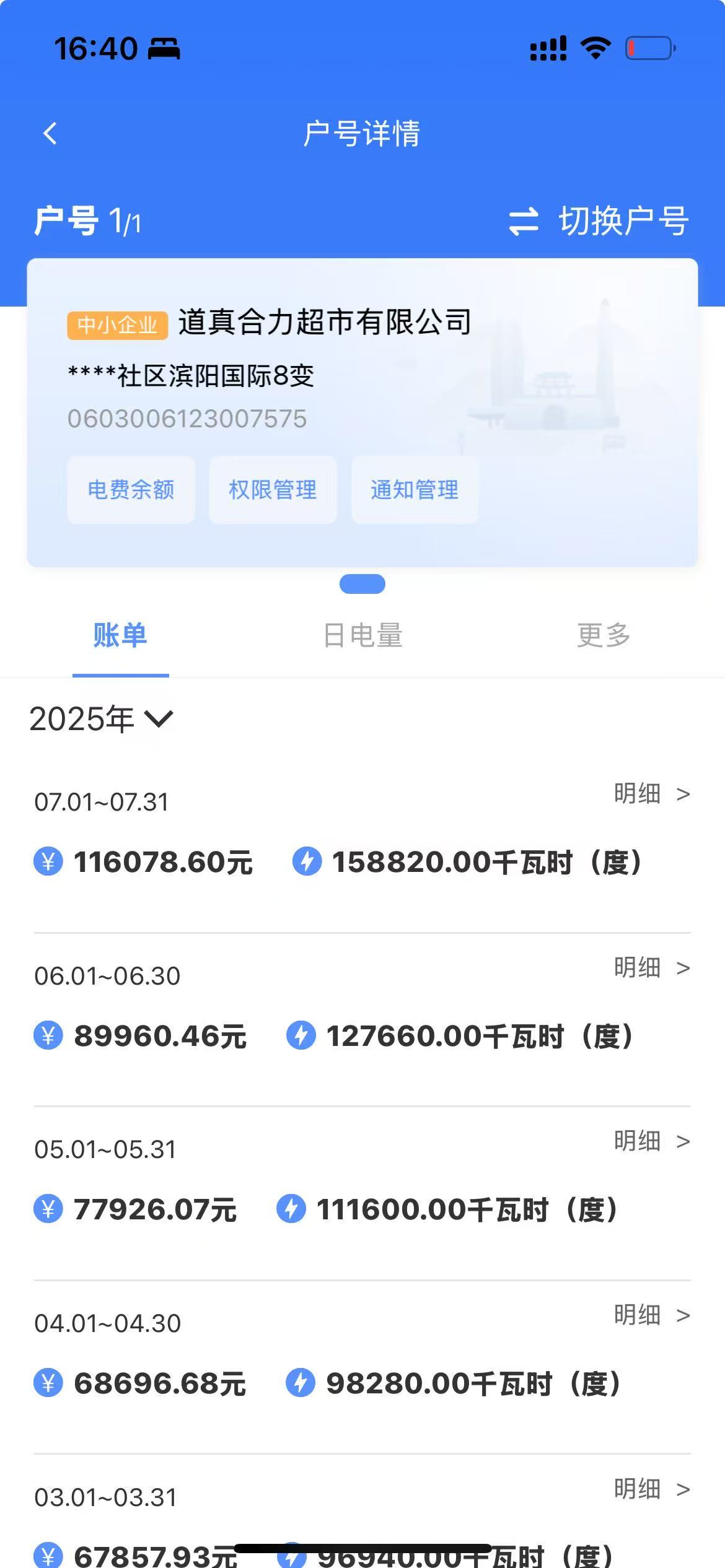Tap 切换户号 to switch account
Image resolution: width=725 pixels, height=1568 pixels.
[599, 221]
